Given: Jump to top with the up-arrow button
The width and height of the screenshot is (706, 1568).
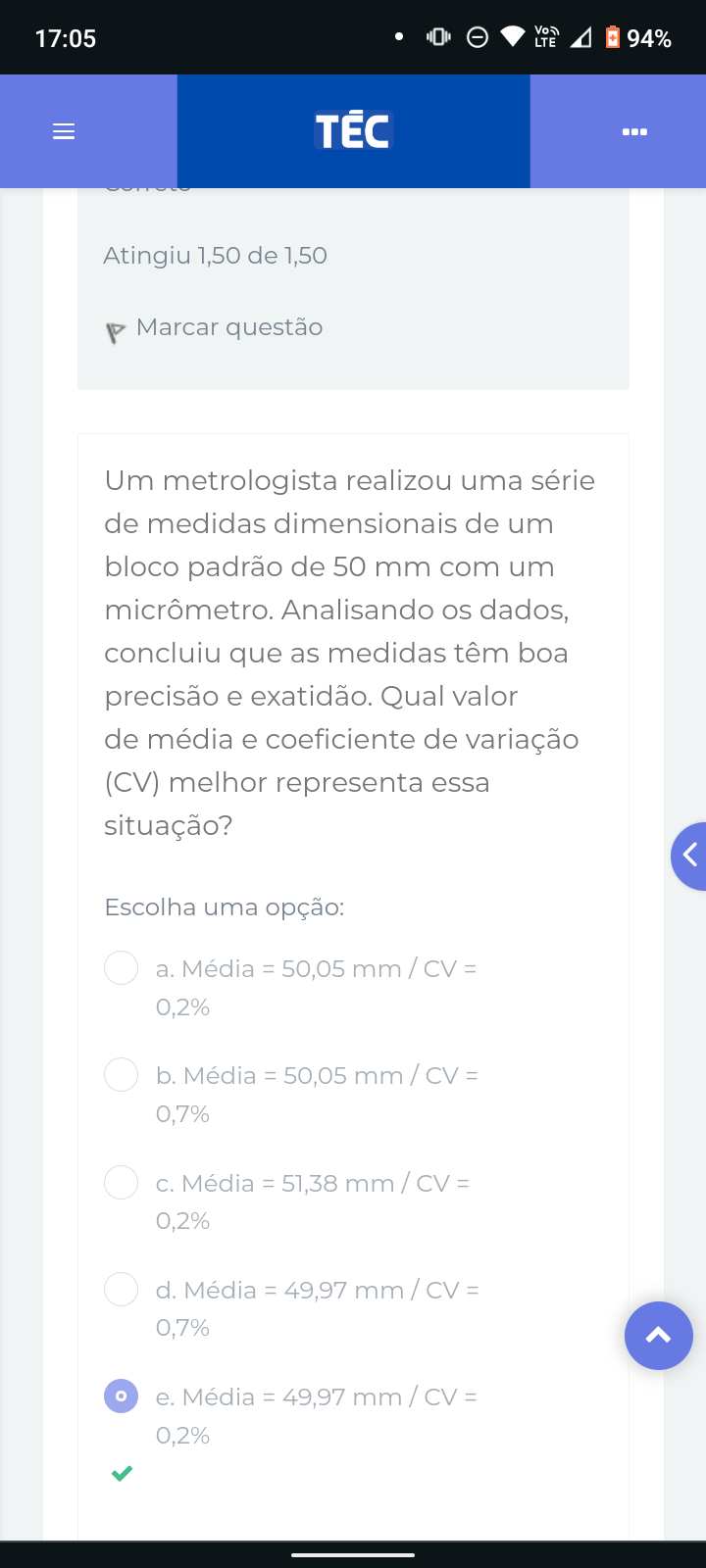Looking at the screenshot, I should point(658,1336).
